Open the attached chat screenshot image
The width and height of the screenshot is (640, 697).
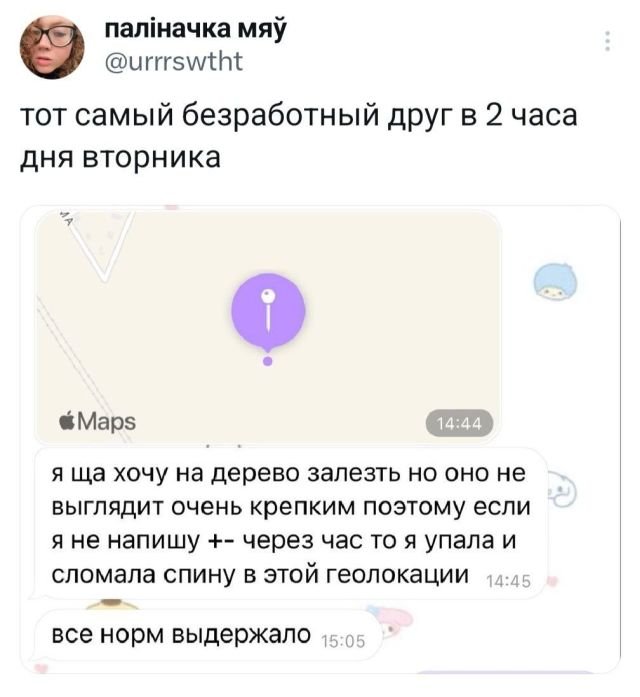click(x=320, y=440)
